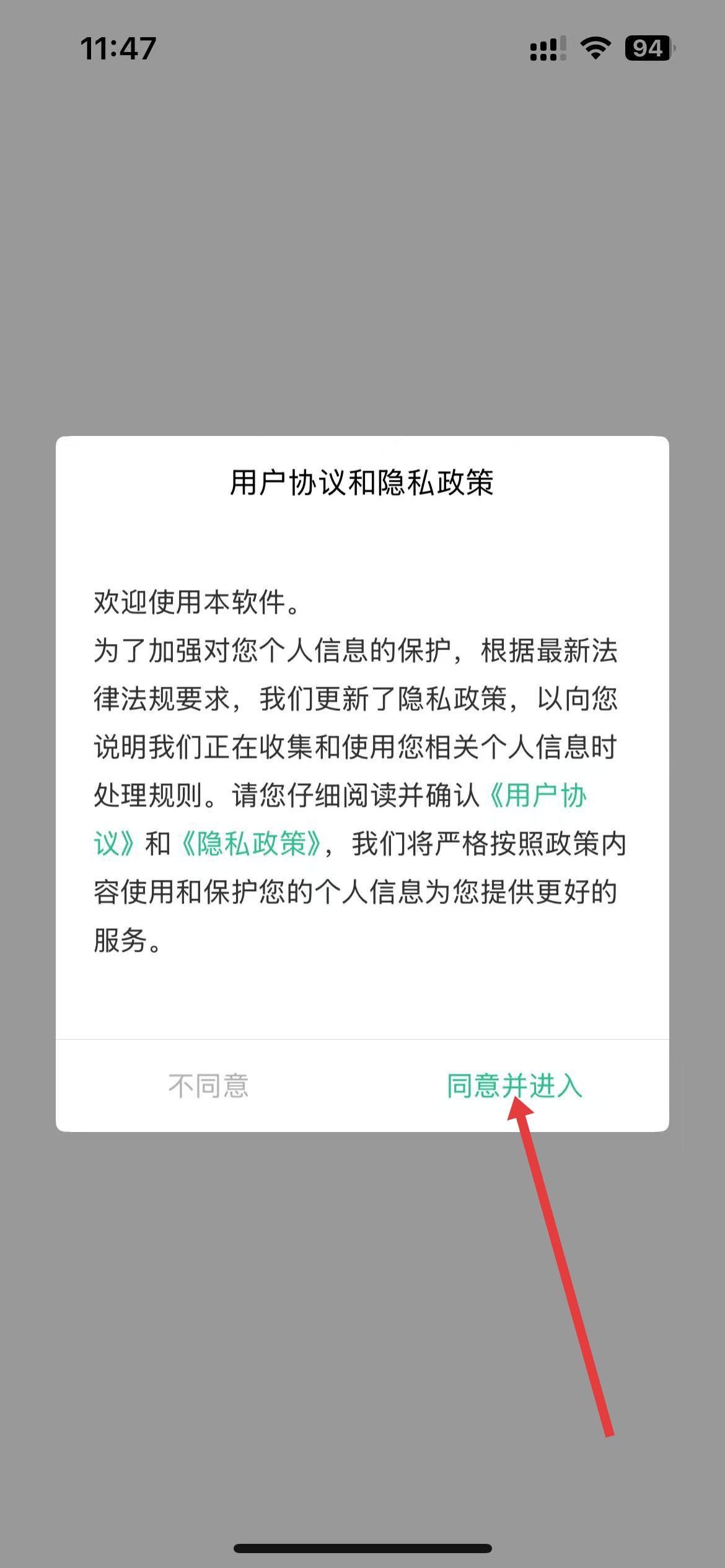Tap 同意并进入 to accept and enter

(514, 1086)
